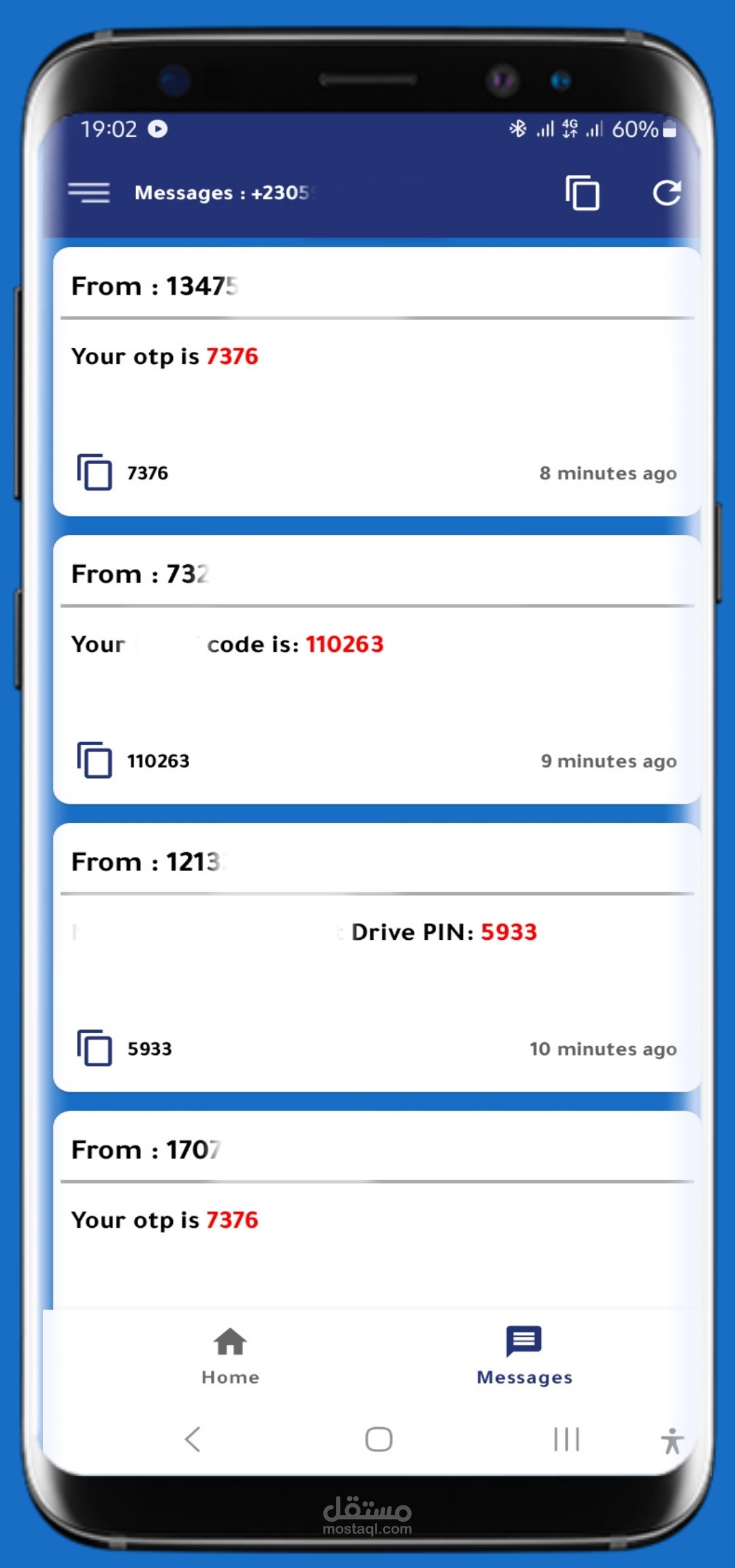Refresh the messages list
The width and height of the screenshot is (735, 1568).
coord(667,193)
